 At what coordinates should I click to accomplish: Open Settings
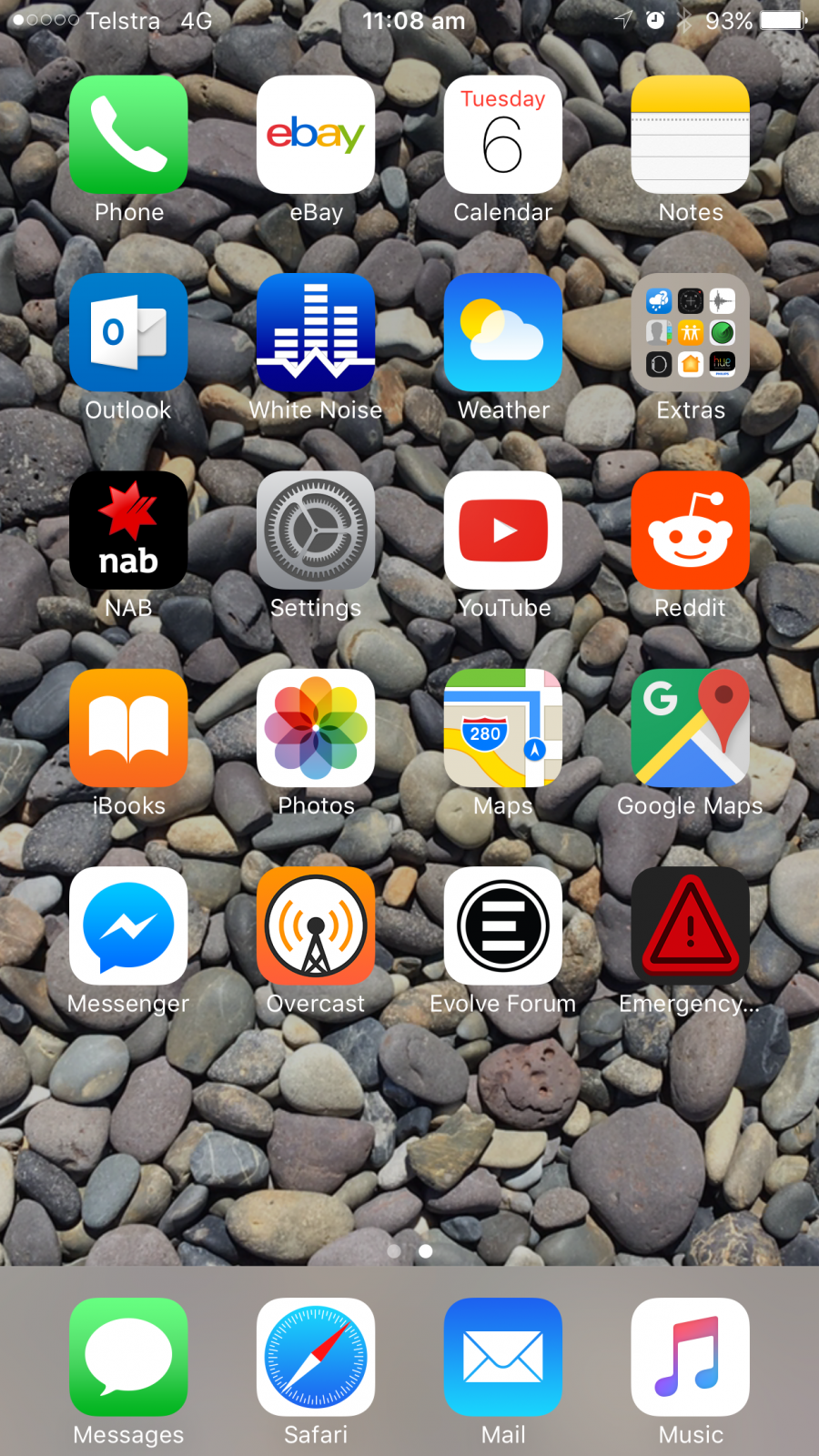tap(316, 530)
